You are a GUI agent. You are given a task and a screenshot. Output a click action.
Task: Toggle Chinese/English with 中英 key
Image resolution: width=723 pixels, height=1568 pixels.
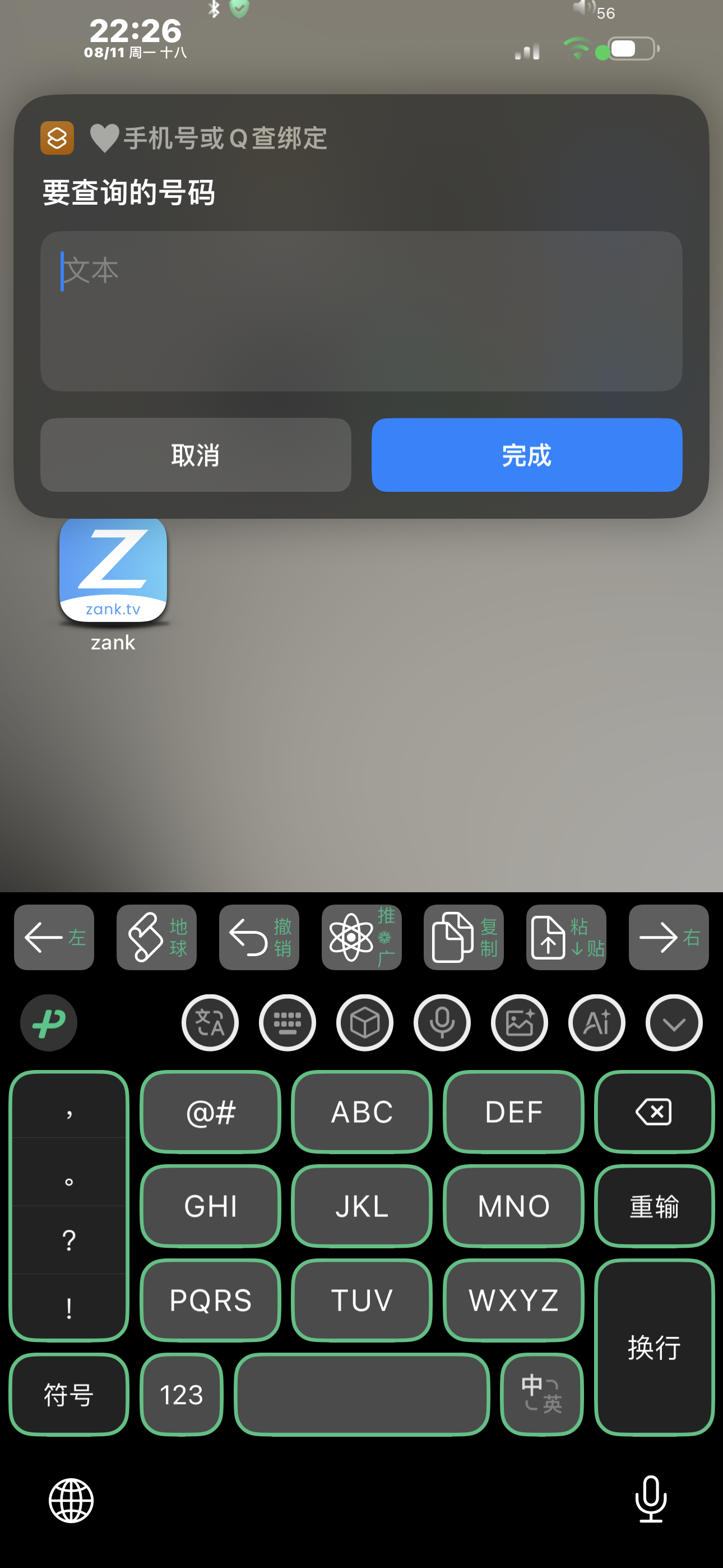tap(541, 1394)
